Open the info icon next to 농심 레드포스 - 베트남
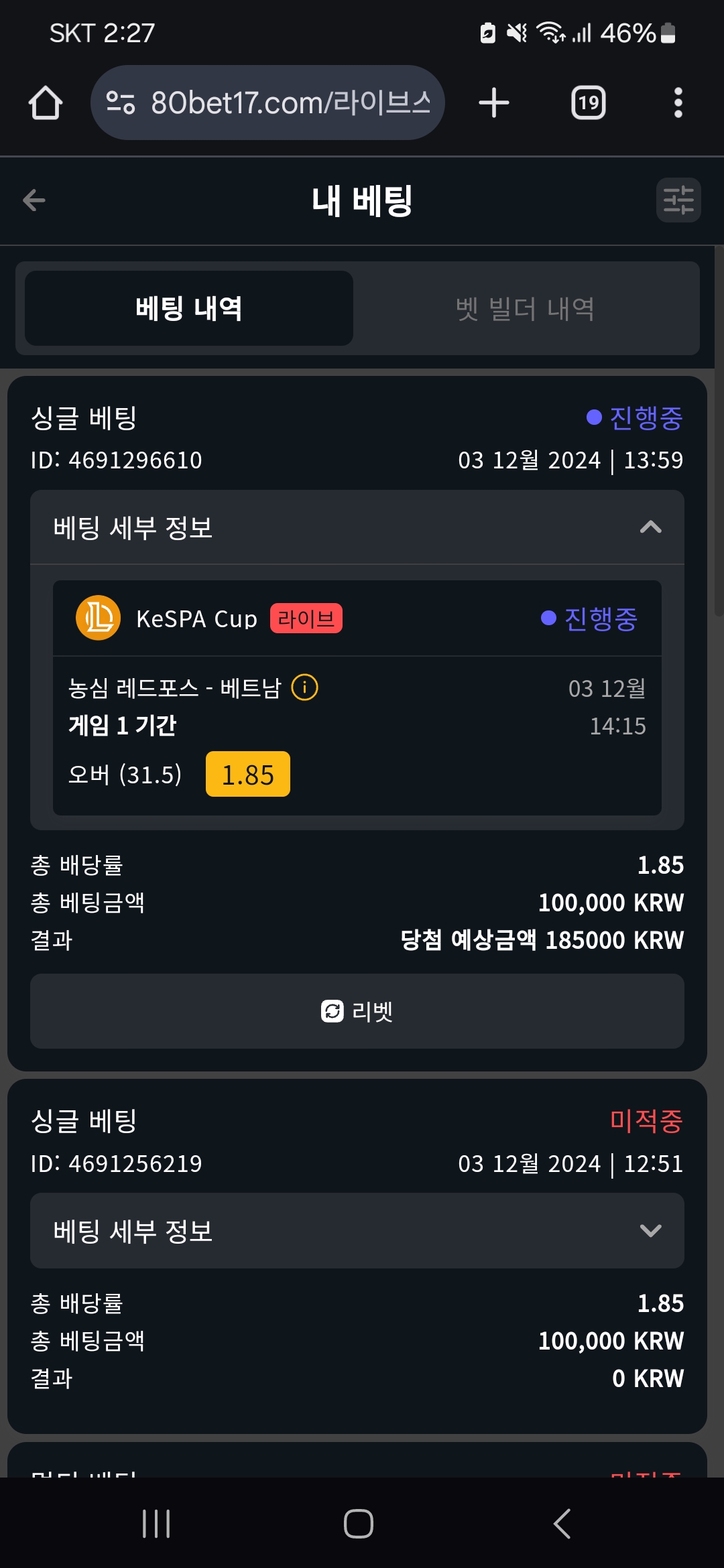 coord(304,688)
